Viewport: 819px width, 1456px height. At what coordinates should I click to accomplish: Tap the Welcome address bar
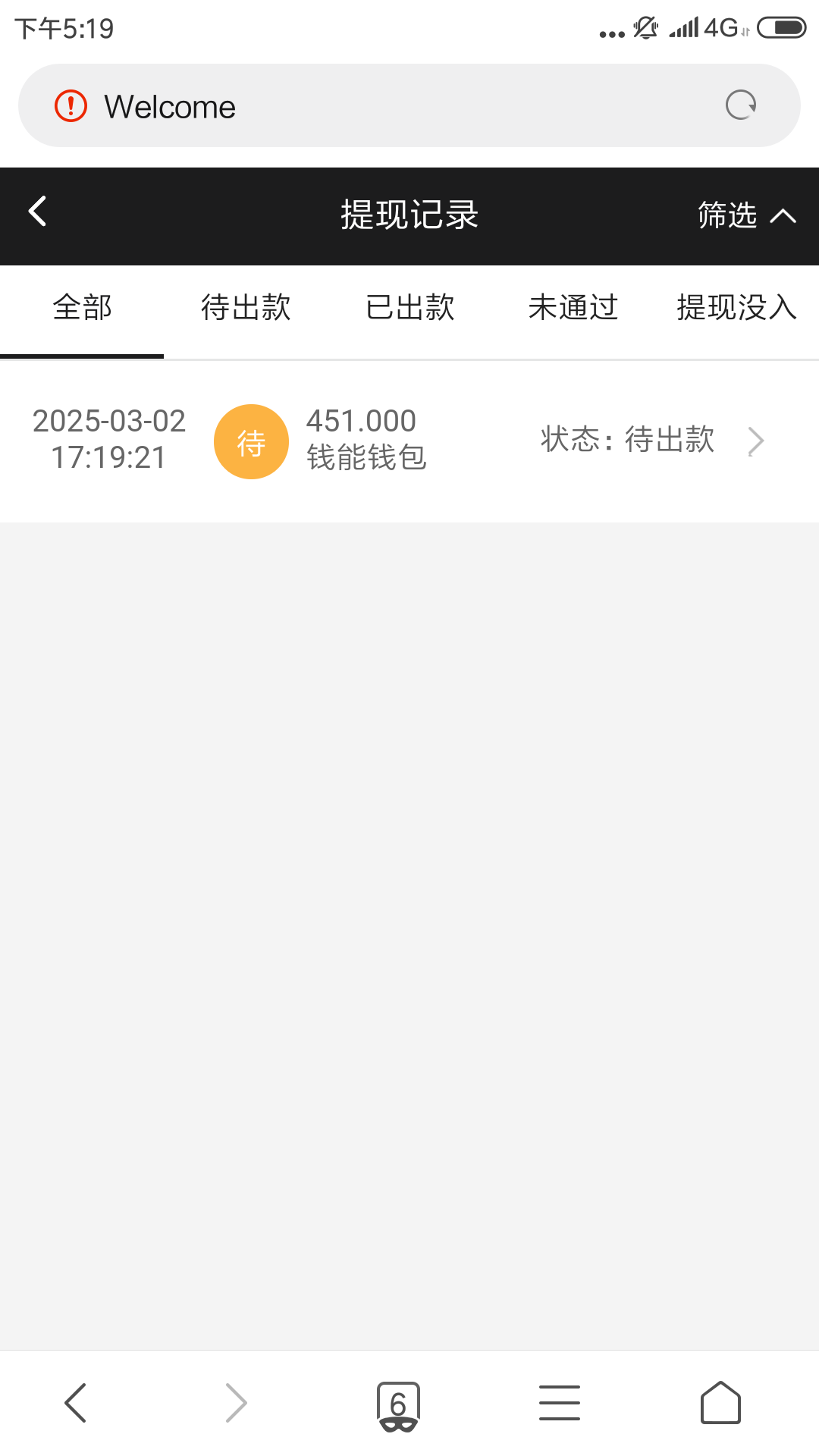(409, 105)
